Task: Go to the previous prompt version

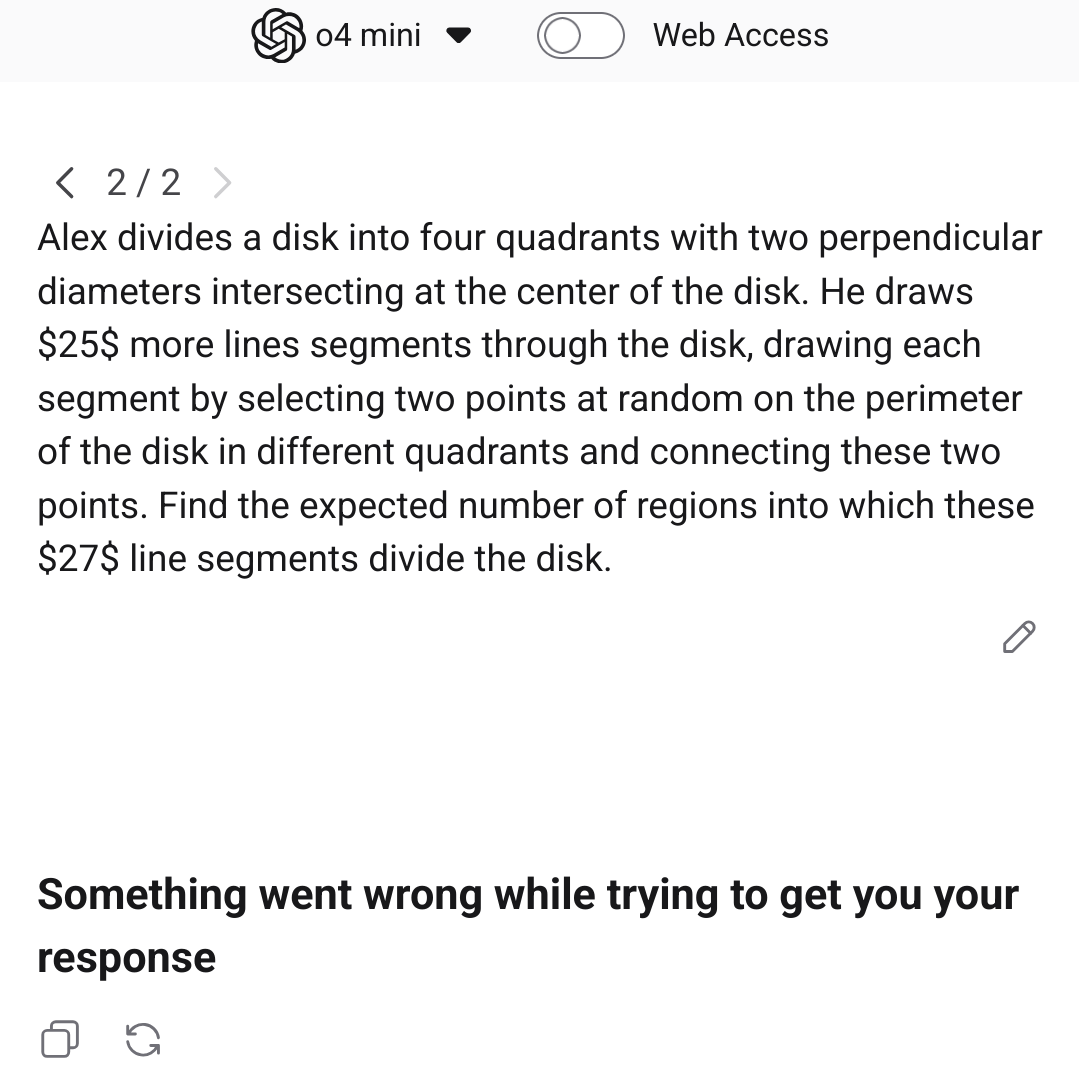Action: tap(65, 183)
